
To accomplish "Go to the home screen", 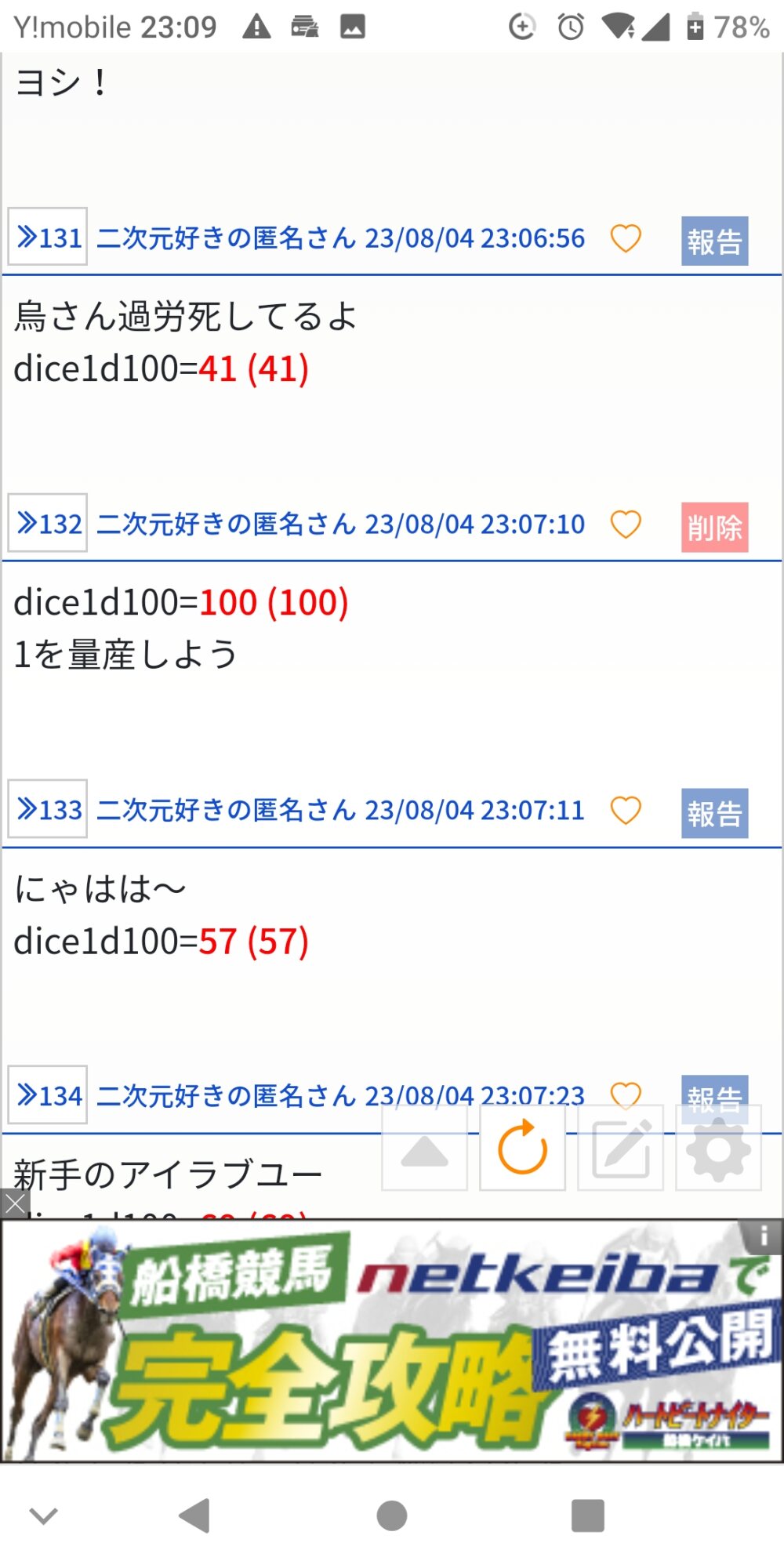I will [x=392, y=1515].
